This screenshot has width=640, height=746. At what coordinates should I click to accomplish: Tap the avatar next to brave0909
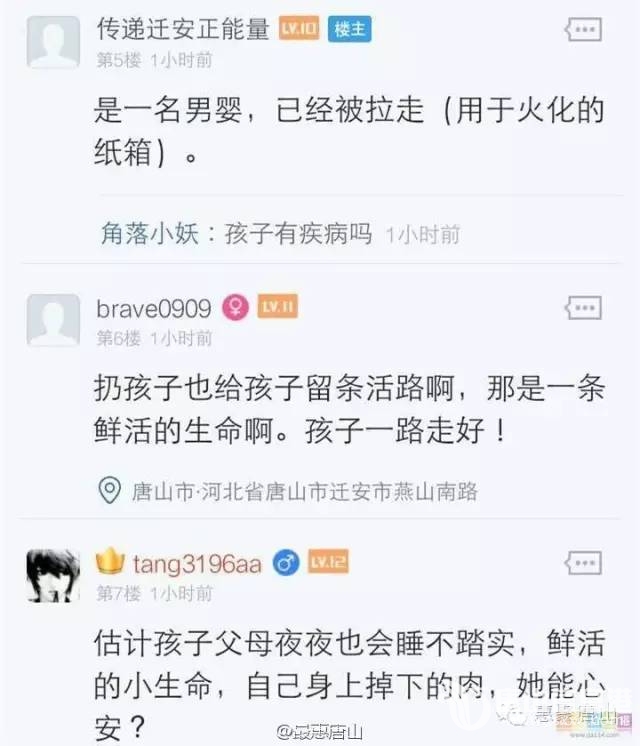[53, 320]
